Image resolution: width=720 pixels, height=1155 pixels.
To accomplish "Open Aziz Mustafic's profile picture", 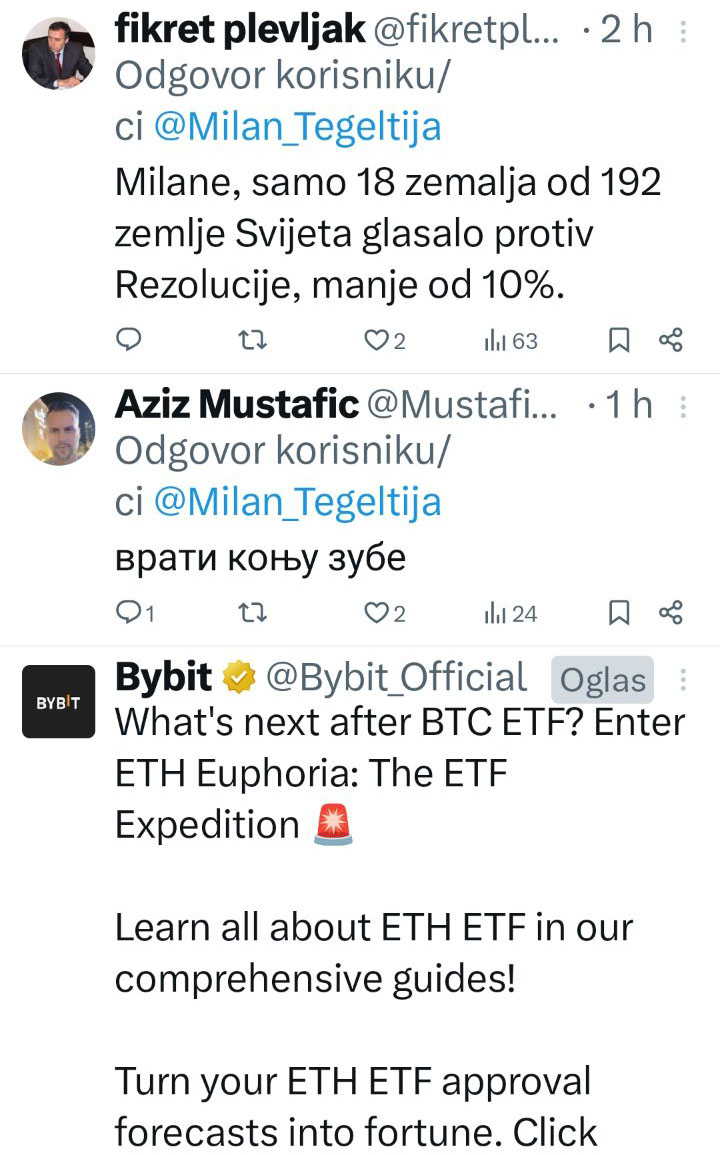I will click(x=58, y=429).
